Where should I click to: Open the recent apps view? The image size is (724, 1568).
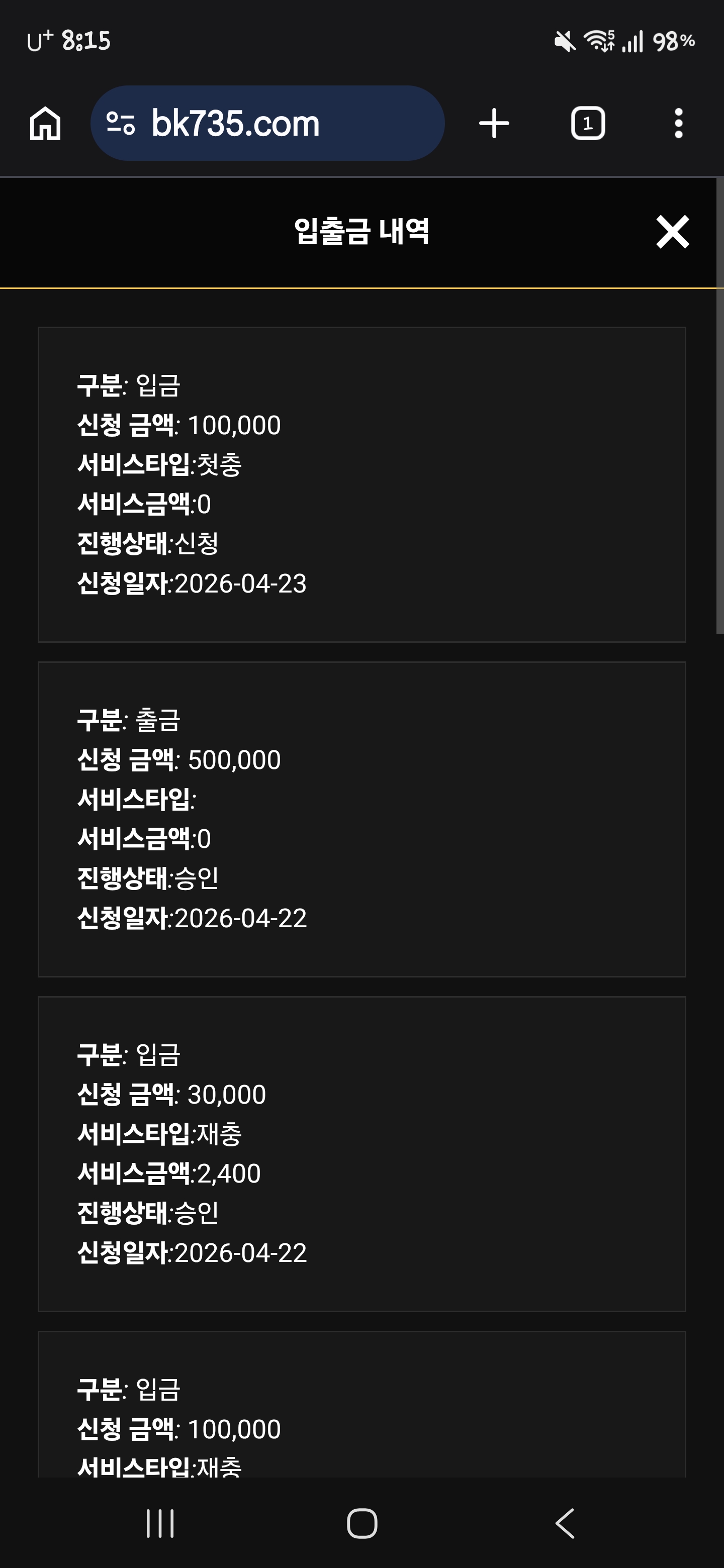[x=160, y=1524]
